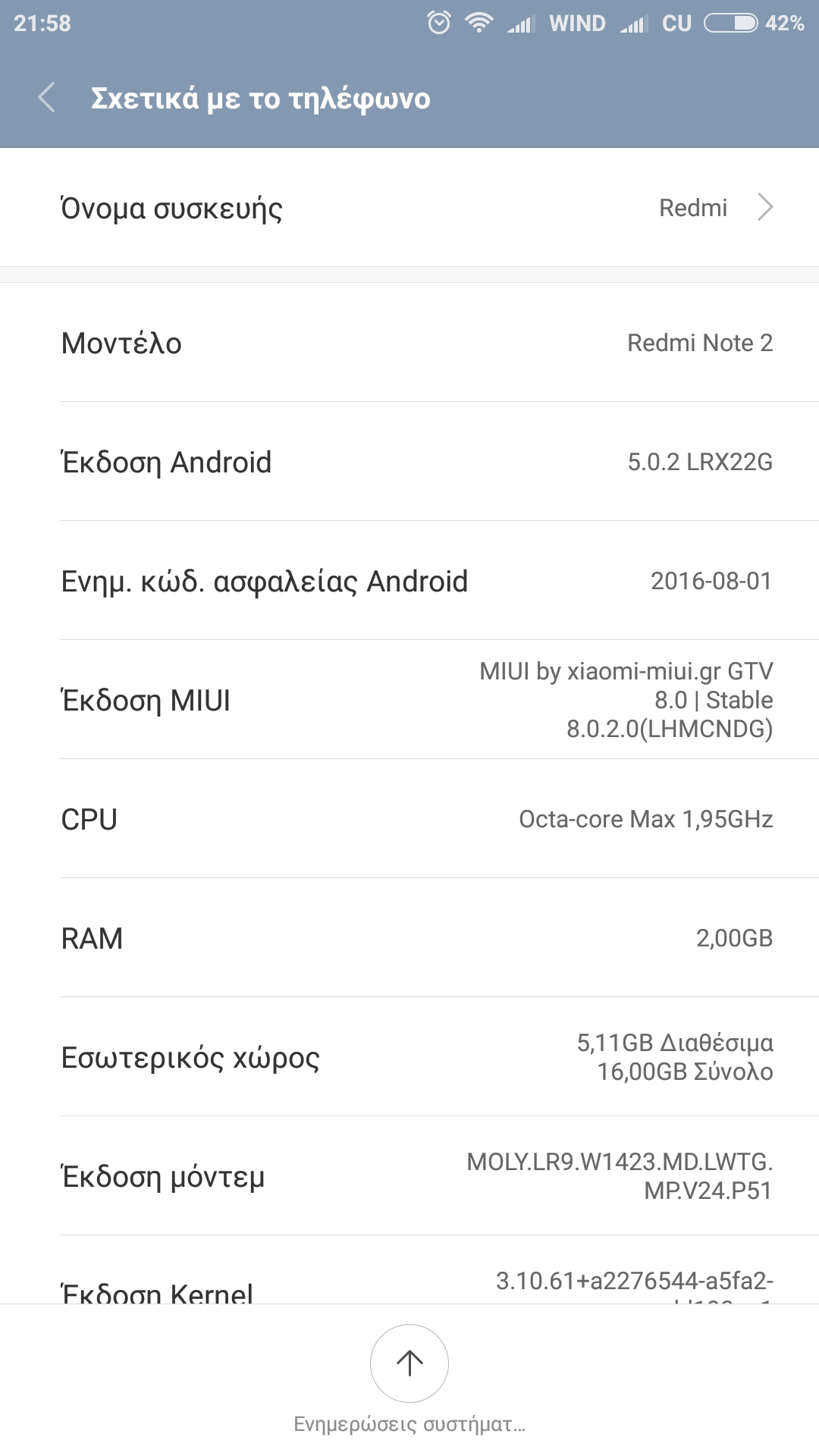Open the Εσωτερικός χώρος row
The image size is (819, 1456).
pyautogui.click(x=409, y=1057)
